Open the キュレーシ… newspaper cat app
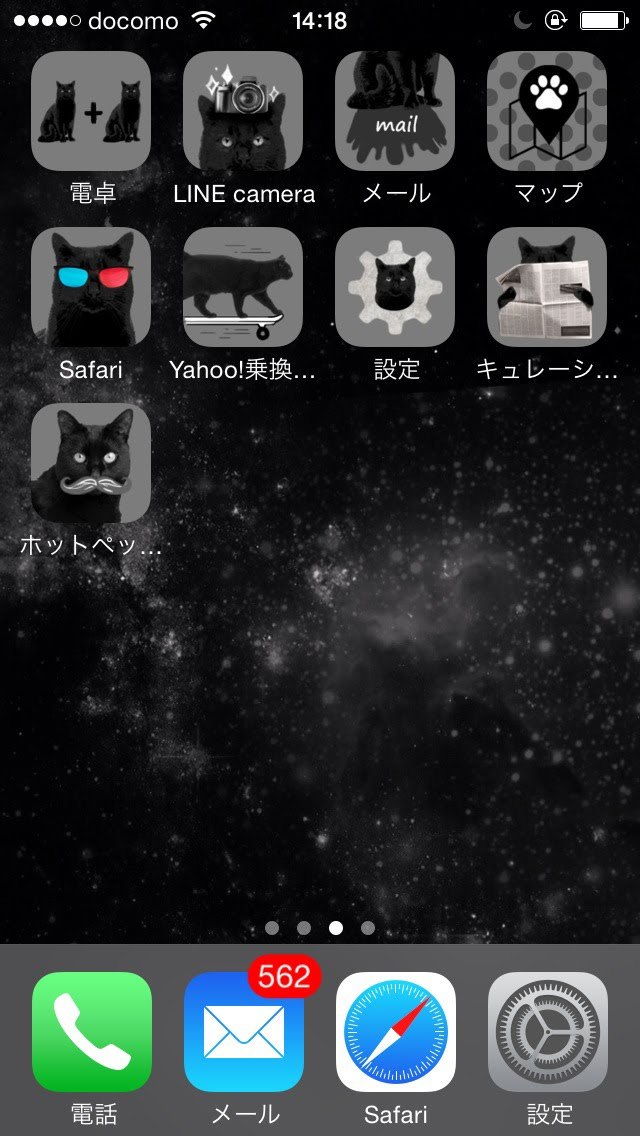This screenshot has height=1136, width=640. click(x=547, y=287)
